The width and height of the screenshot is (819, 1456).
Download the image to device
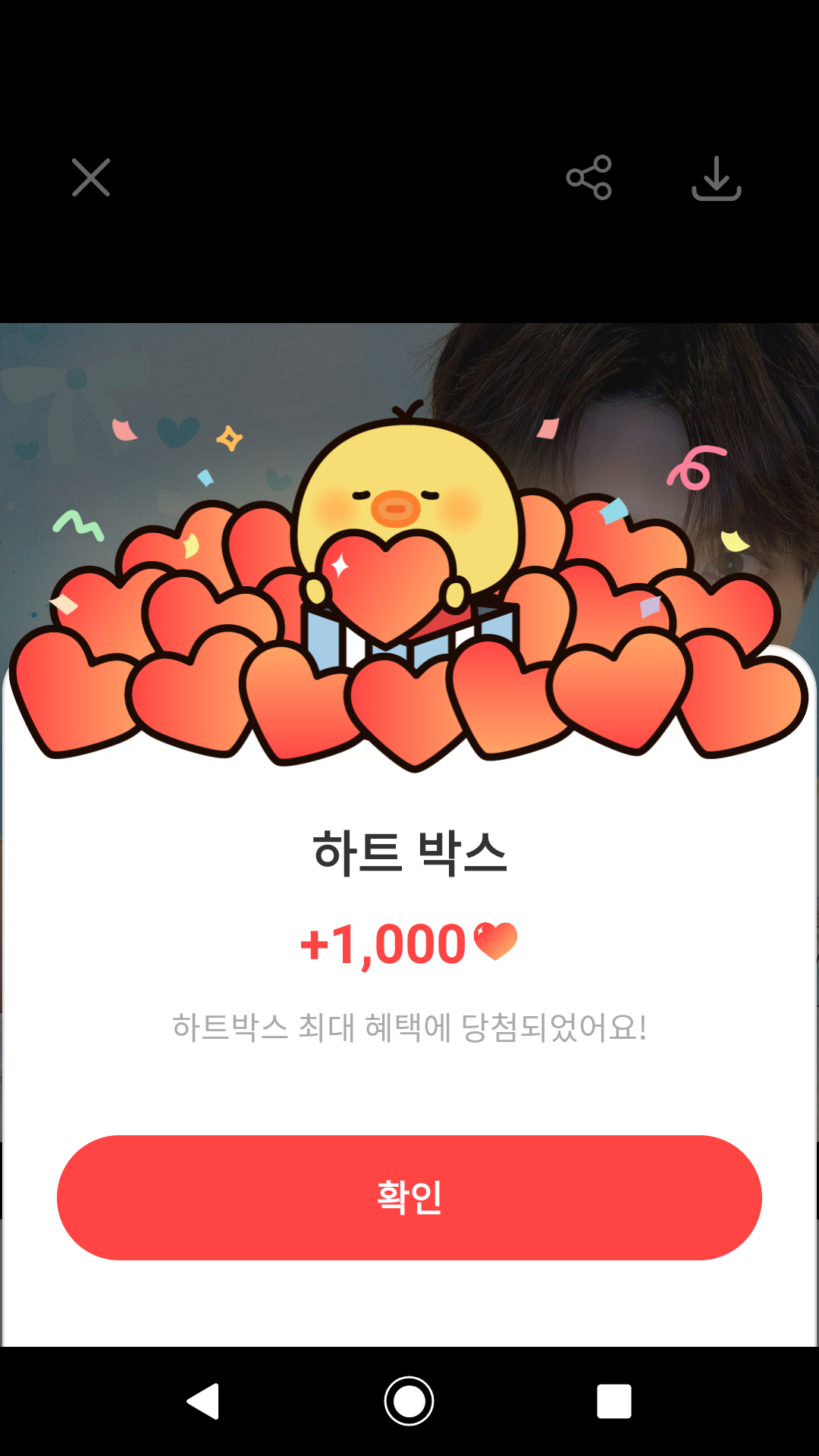716,177
